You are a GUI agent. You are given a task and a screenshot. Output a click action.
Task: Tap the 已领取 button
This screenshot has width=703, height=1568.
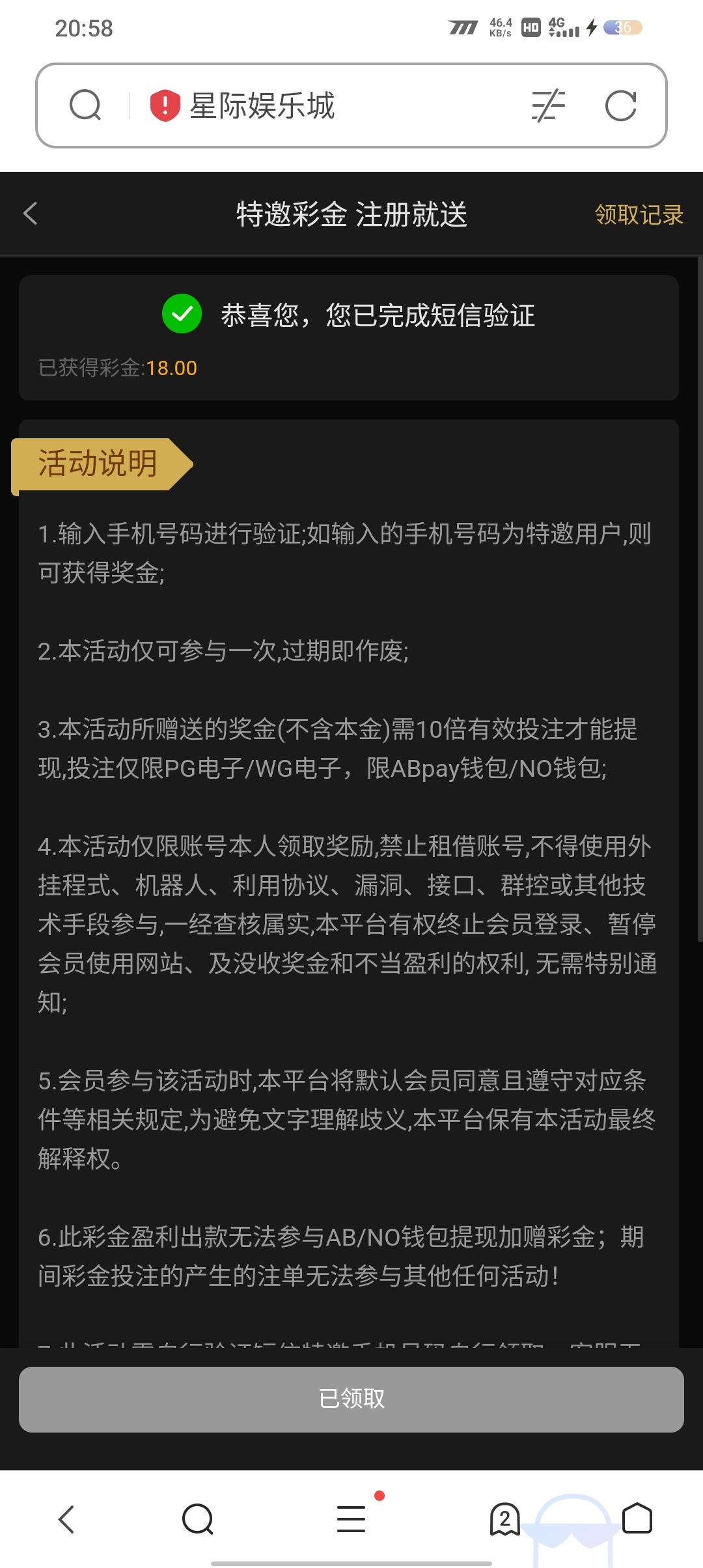[x=351, y=1399]
